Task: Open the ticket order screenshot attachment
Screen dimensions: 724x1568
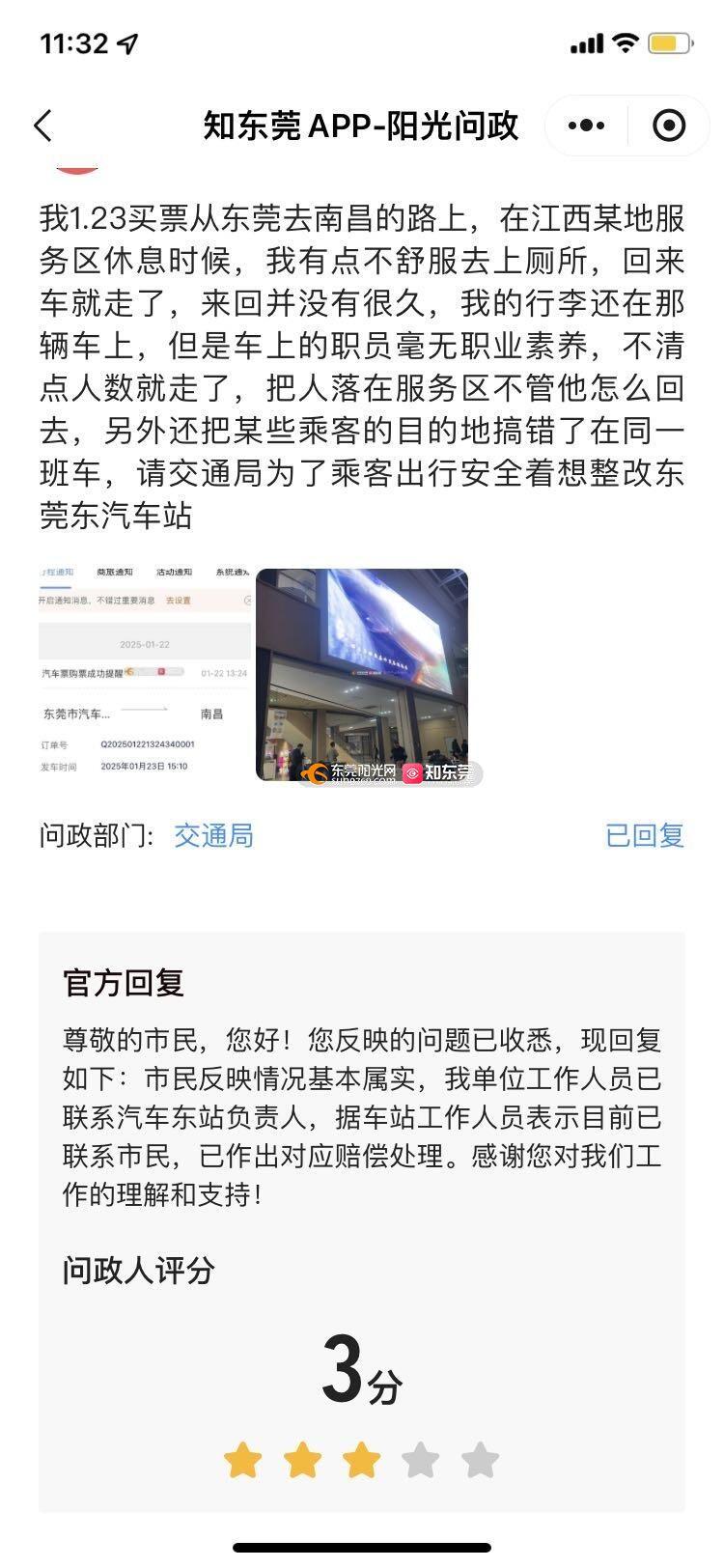Action: 145,674
